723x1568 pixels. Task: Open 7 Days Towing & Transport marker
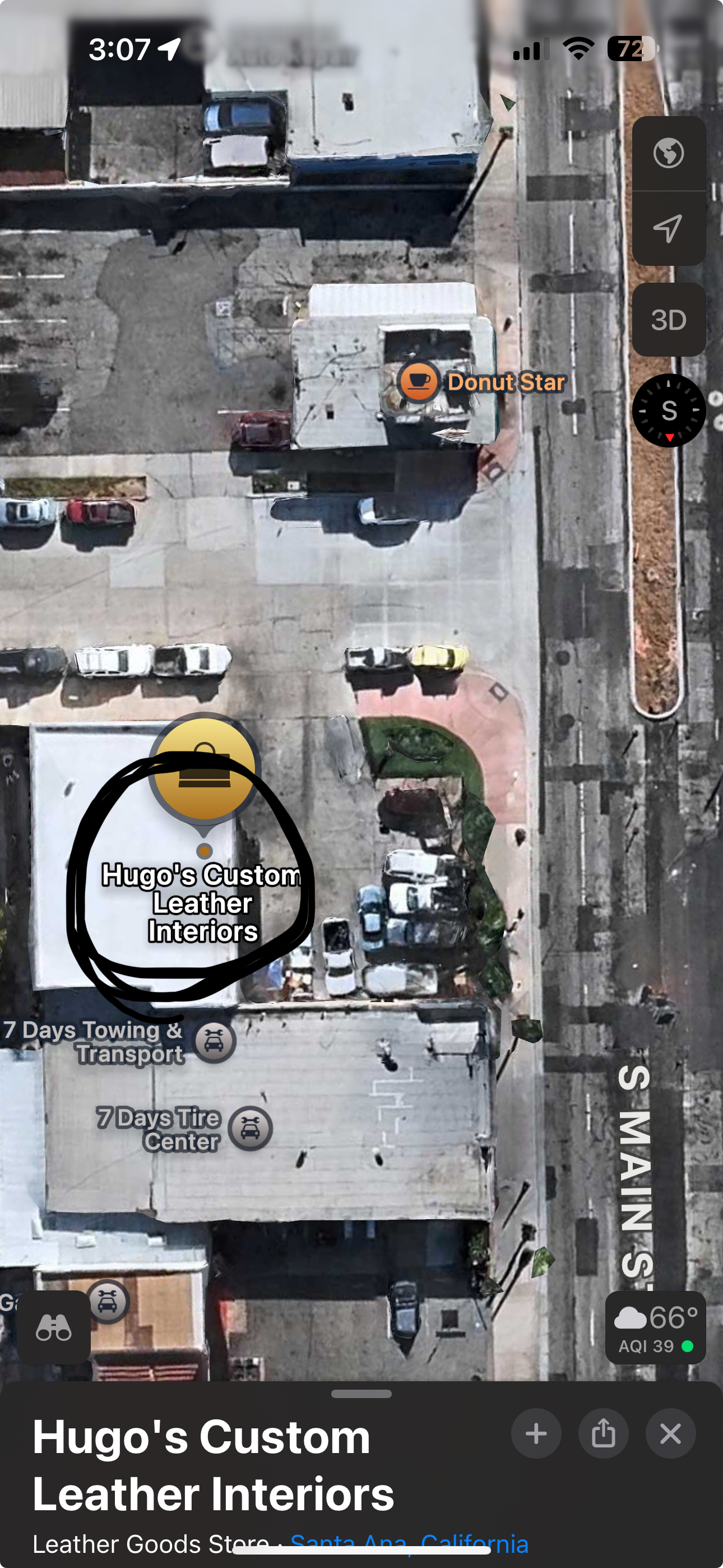214,1041
